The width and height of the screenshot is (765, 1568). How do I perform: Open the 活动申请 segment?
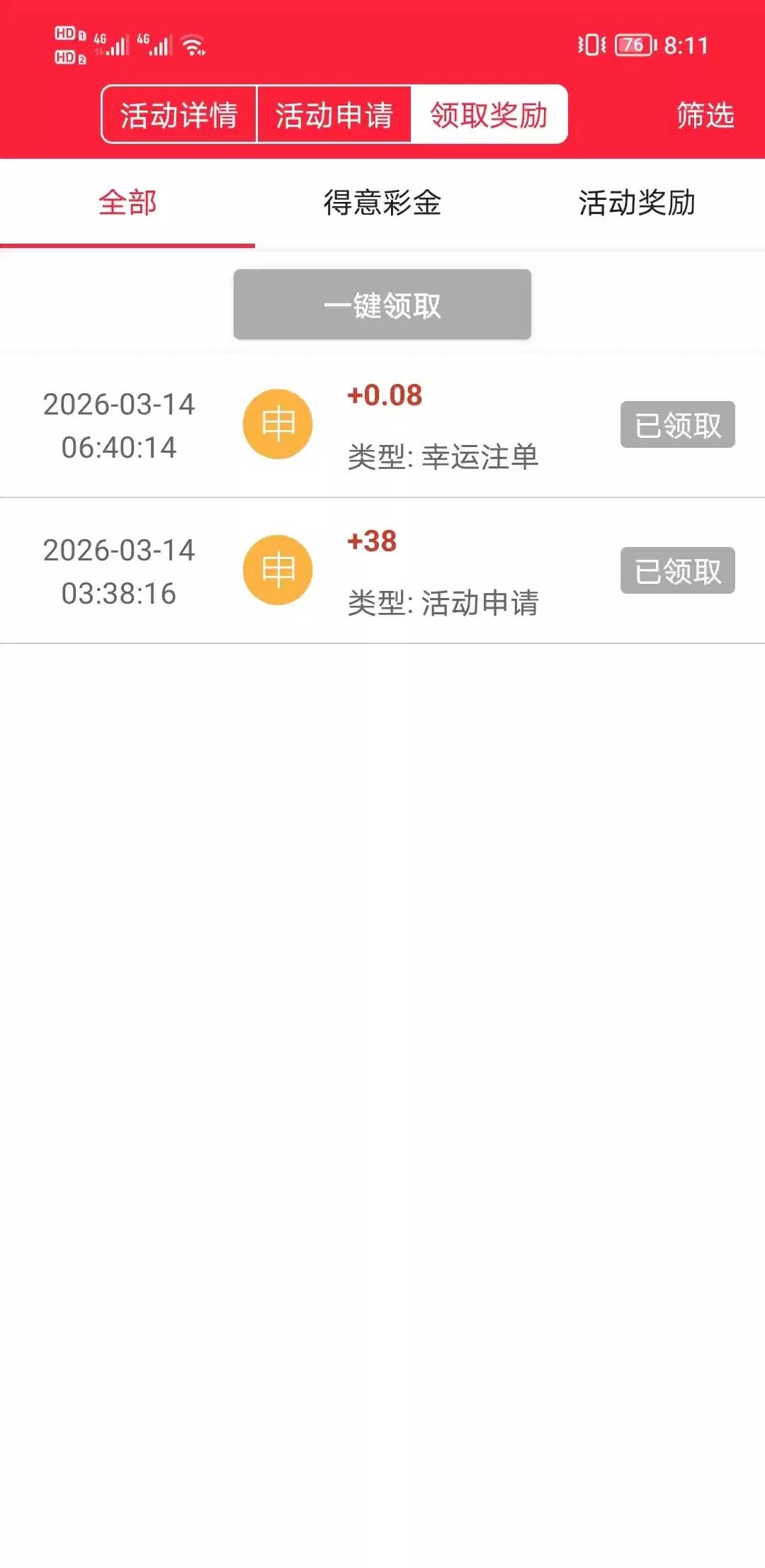click(334, 115)
